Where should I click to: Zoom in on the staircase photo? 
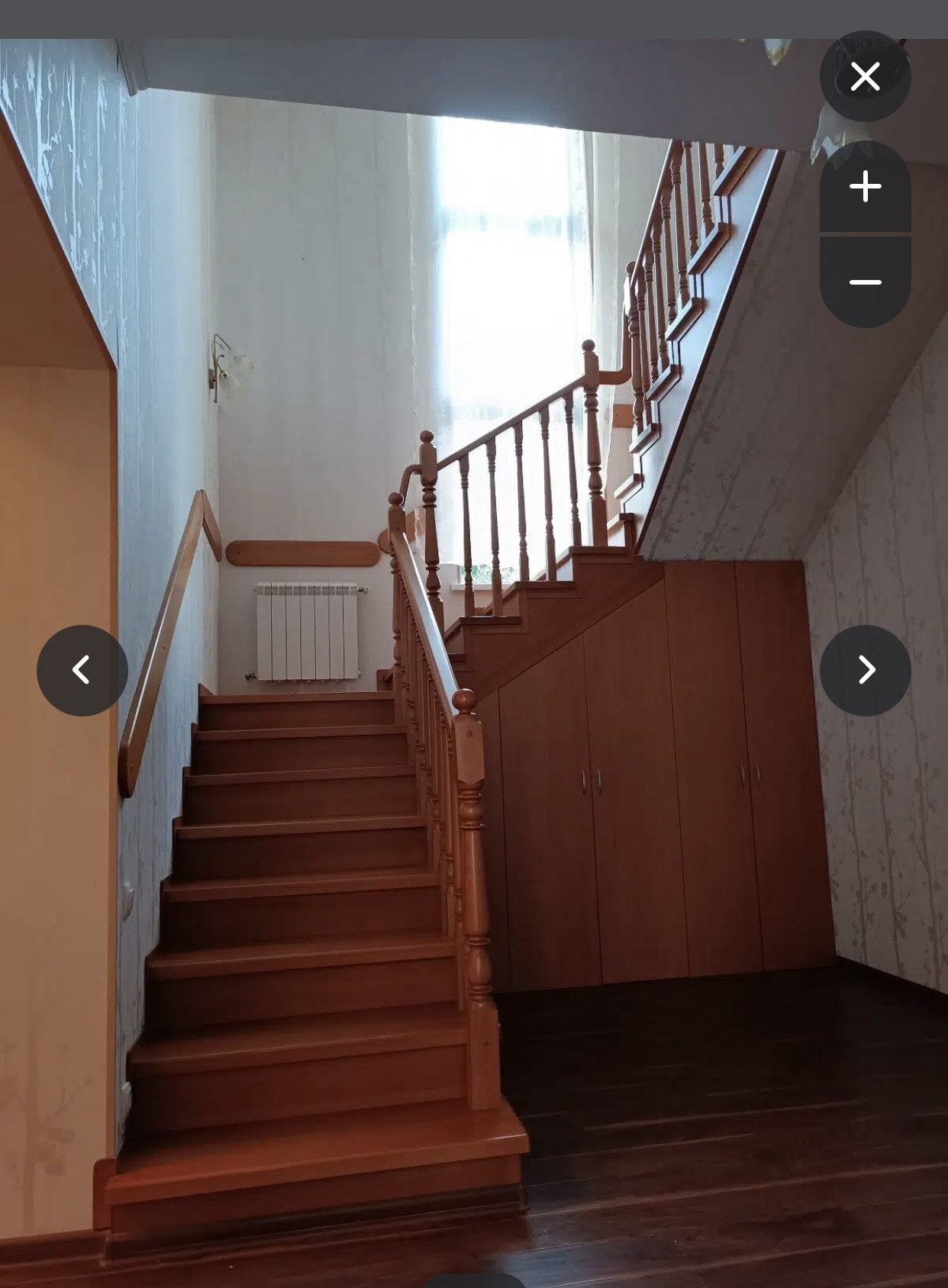pos(865,187)
